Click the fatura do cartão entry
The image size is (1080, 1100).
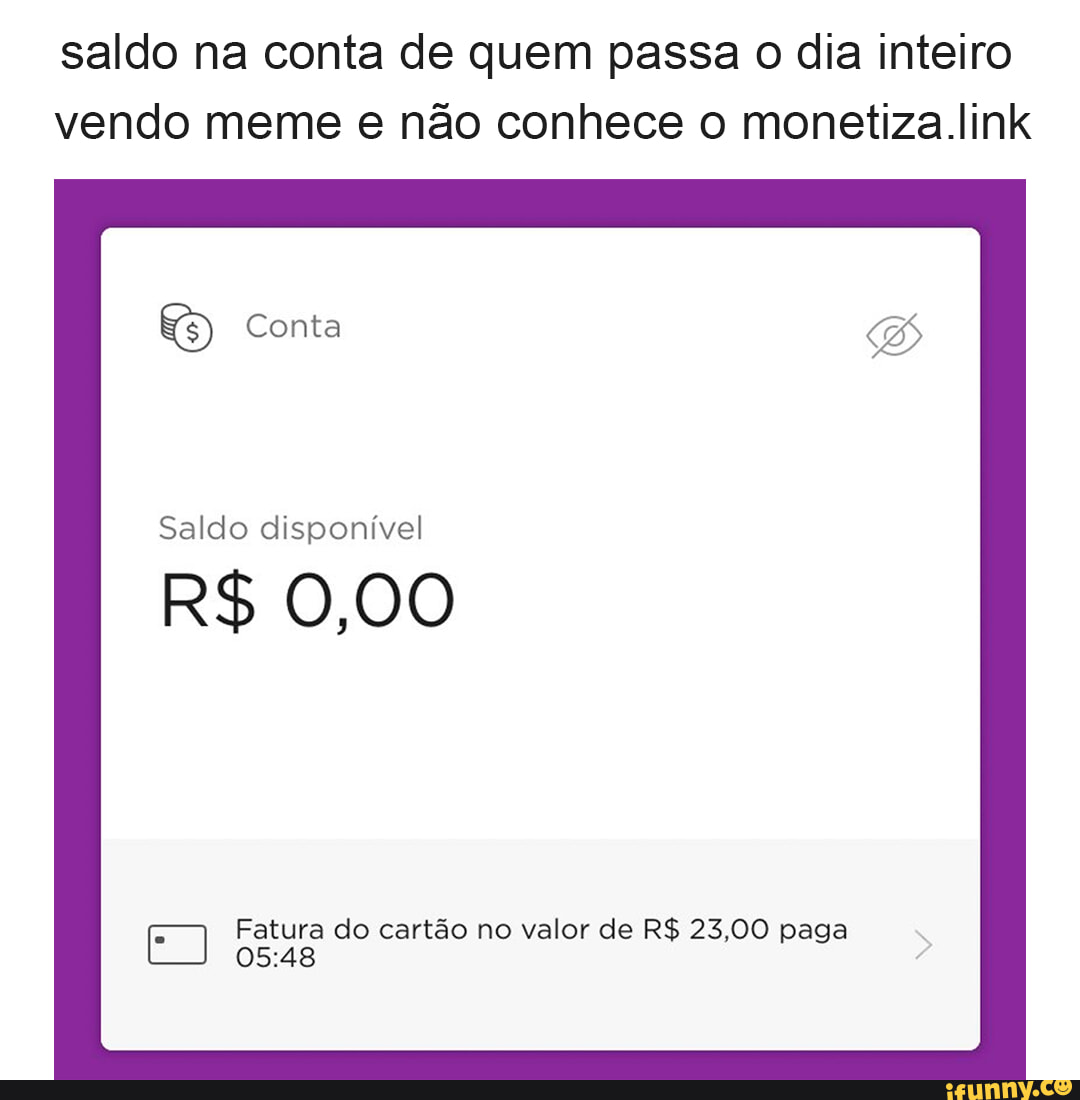tap(542, 942)
